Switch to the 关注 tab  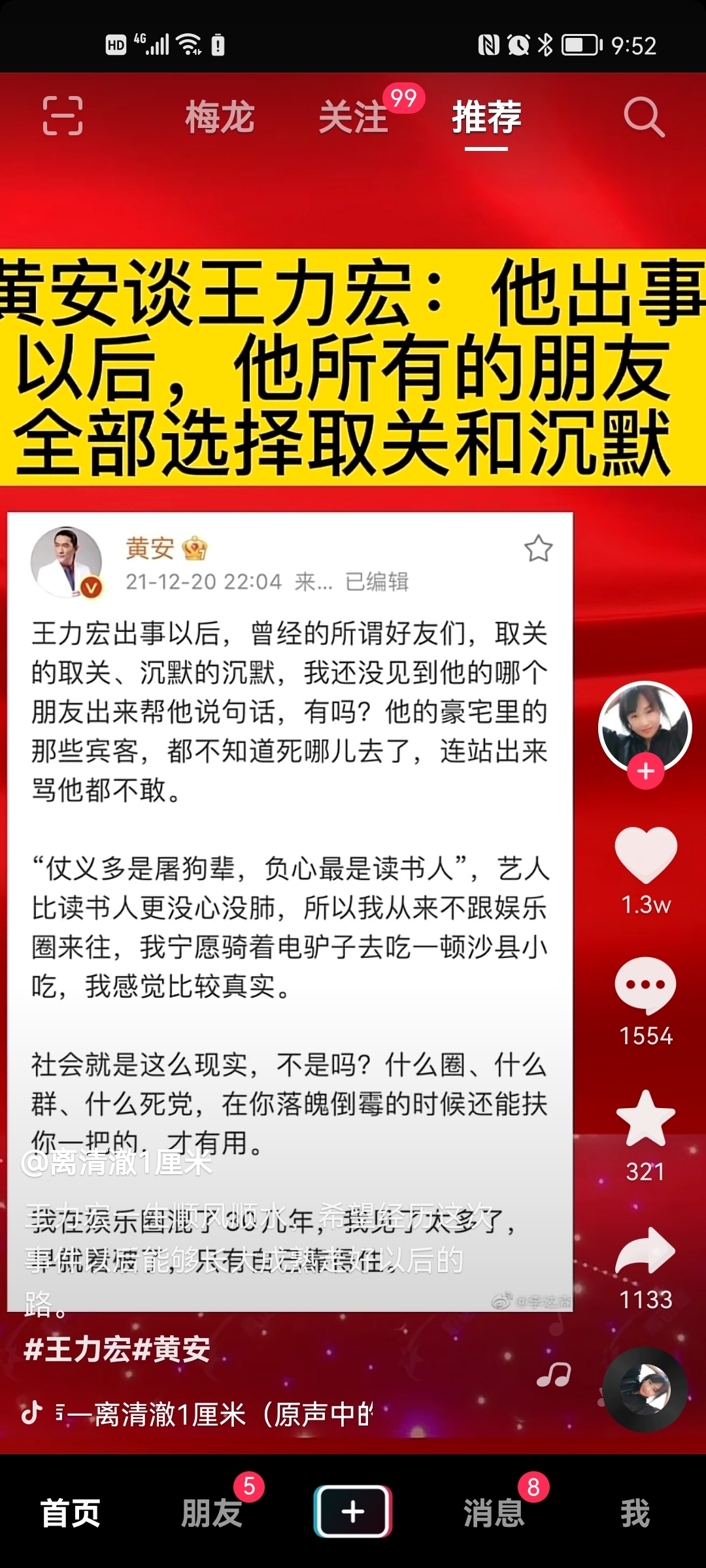click(354, 118)
